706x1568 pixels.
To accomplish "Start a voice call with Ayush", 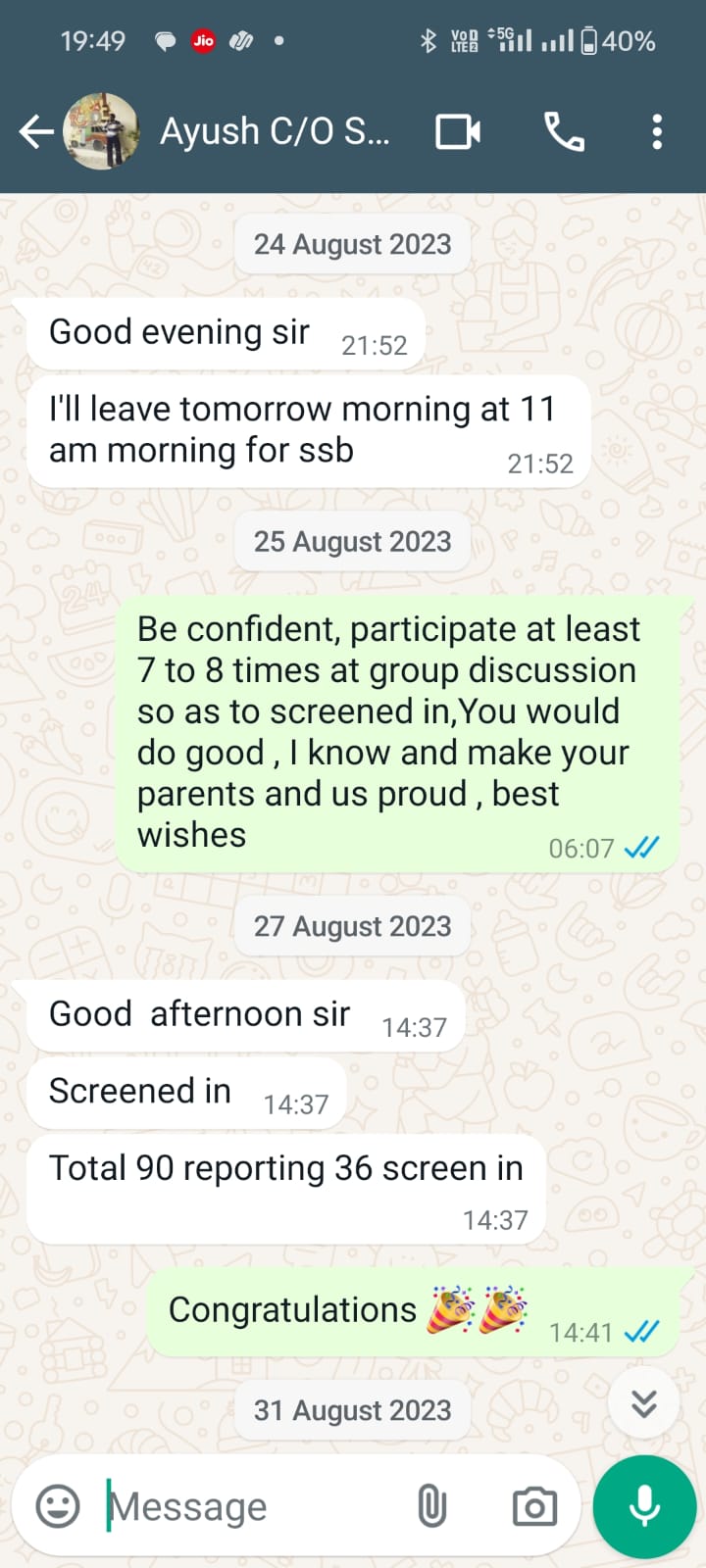I will (x=564, y=131).
